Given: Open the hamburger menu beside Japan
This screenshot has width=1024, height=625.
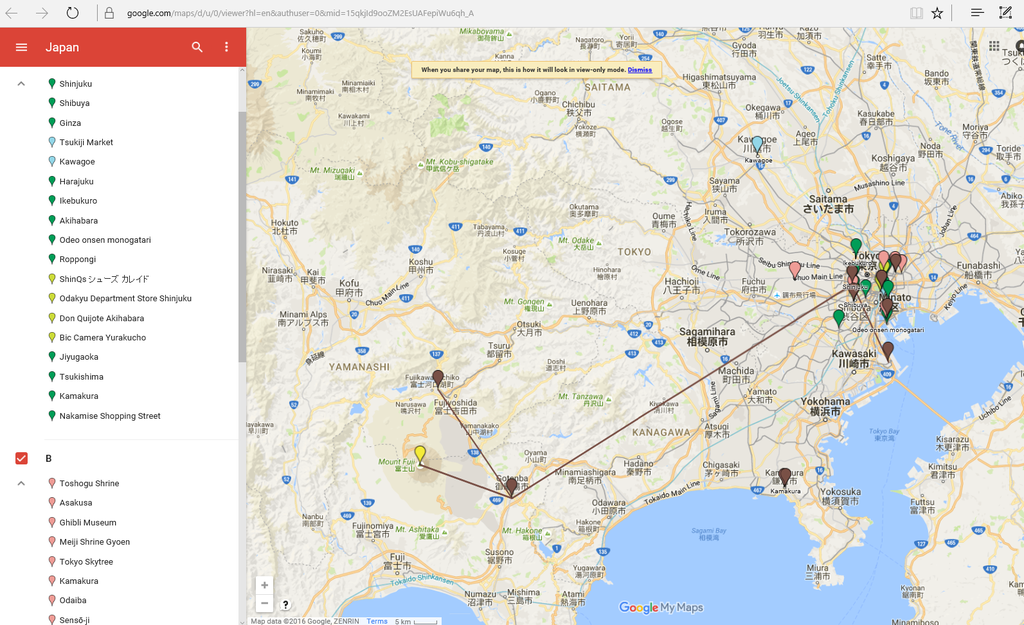Looking at the screenshot, I should 21,47.
